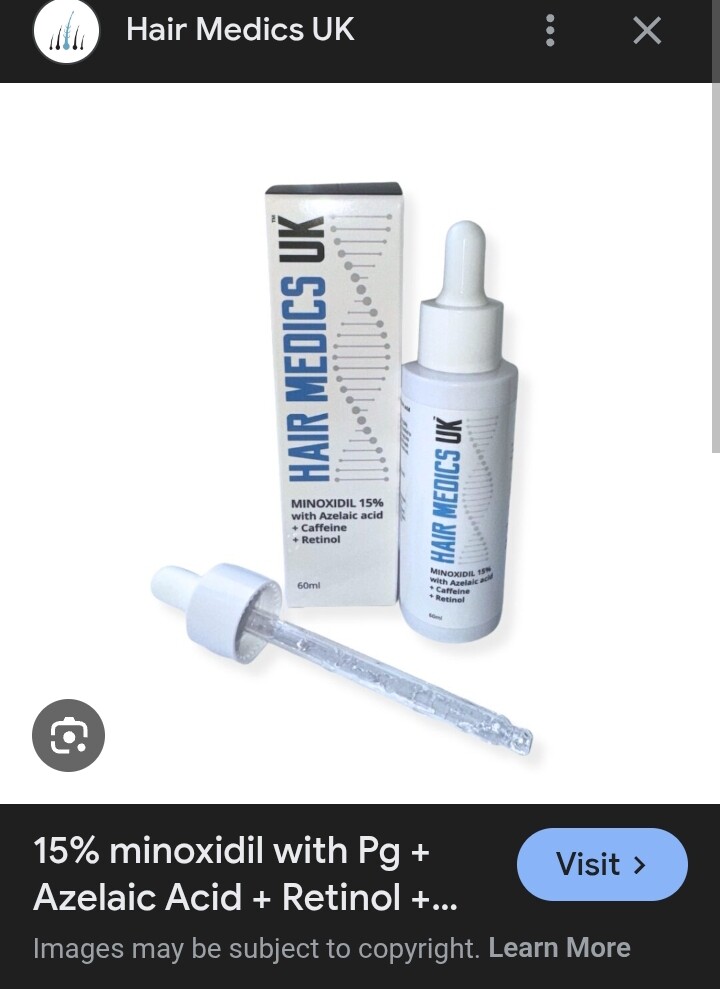Image resolution: width=720 pixels, height=989 pixels.
Task: Close the image viewer
Action: pyautogui.click(x=647, y=31)
